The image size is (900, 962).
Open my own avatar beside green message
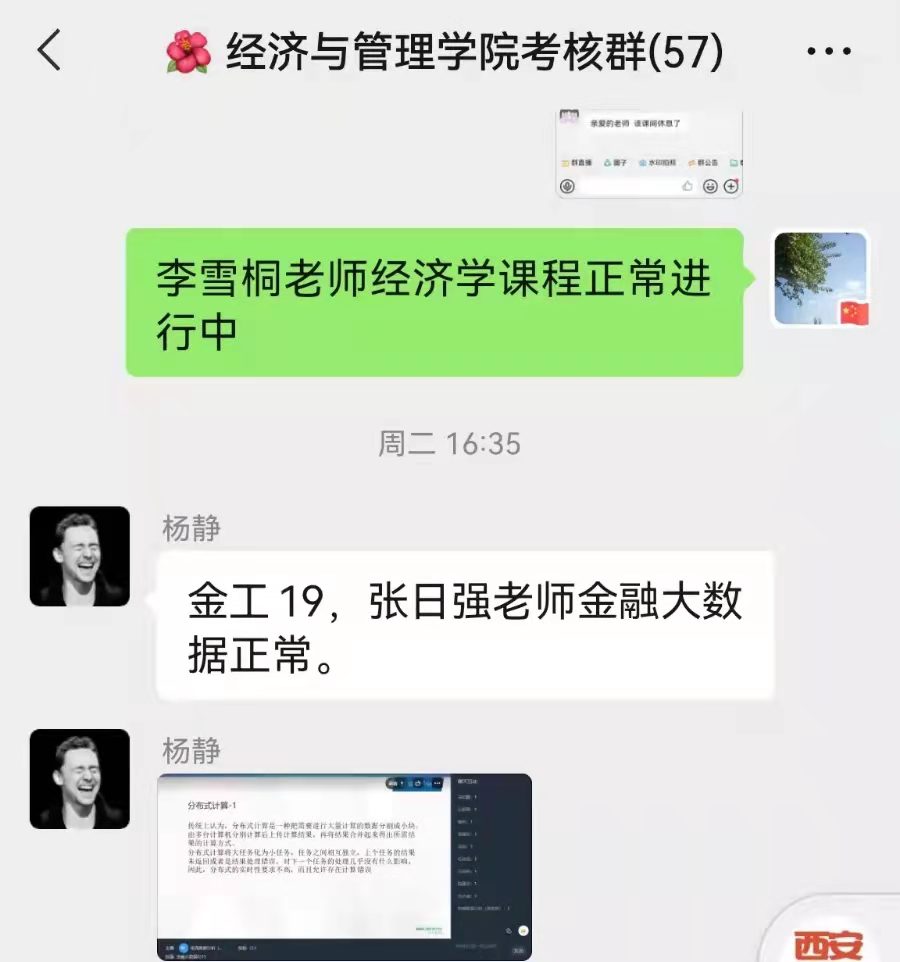(821, 280)
